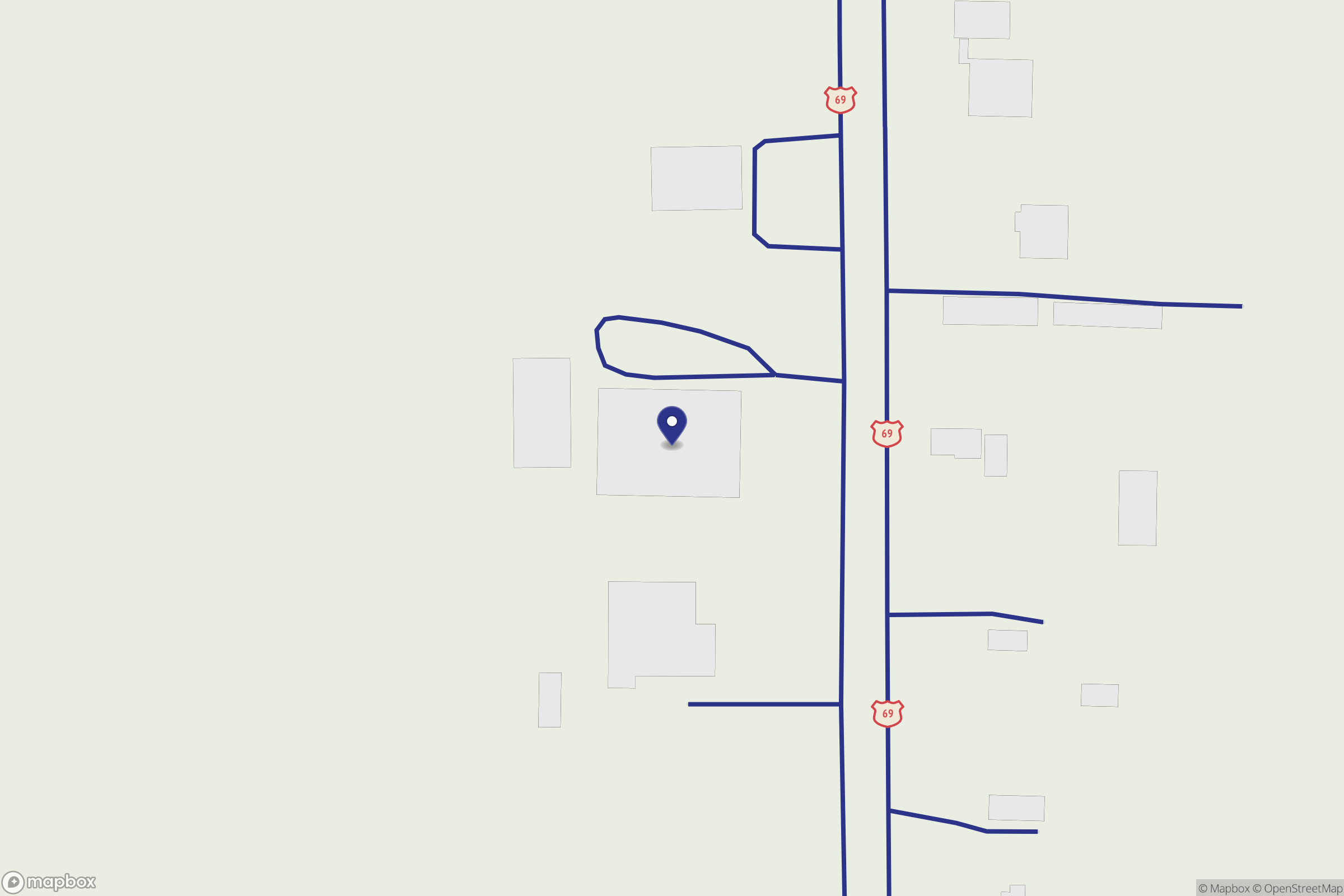
Task: Open the © Mapbox attribution link
Action: point(1224,889)
